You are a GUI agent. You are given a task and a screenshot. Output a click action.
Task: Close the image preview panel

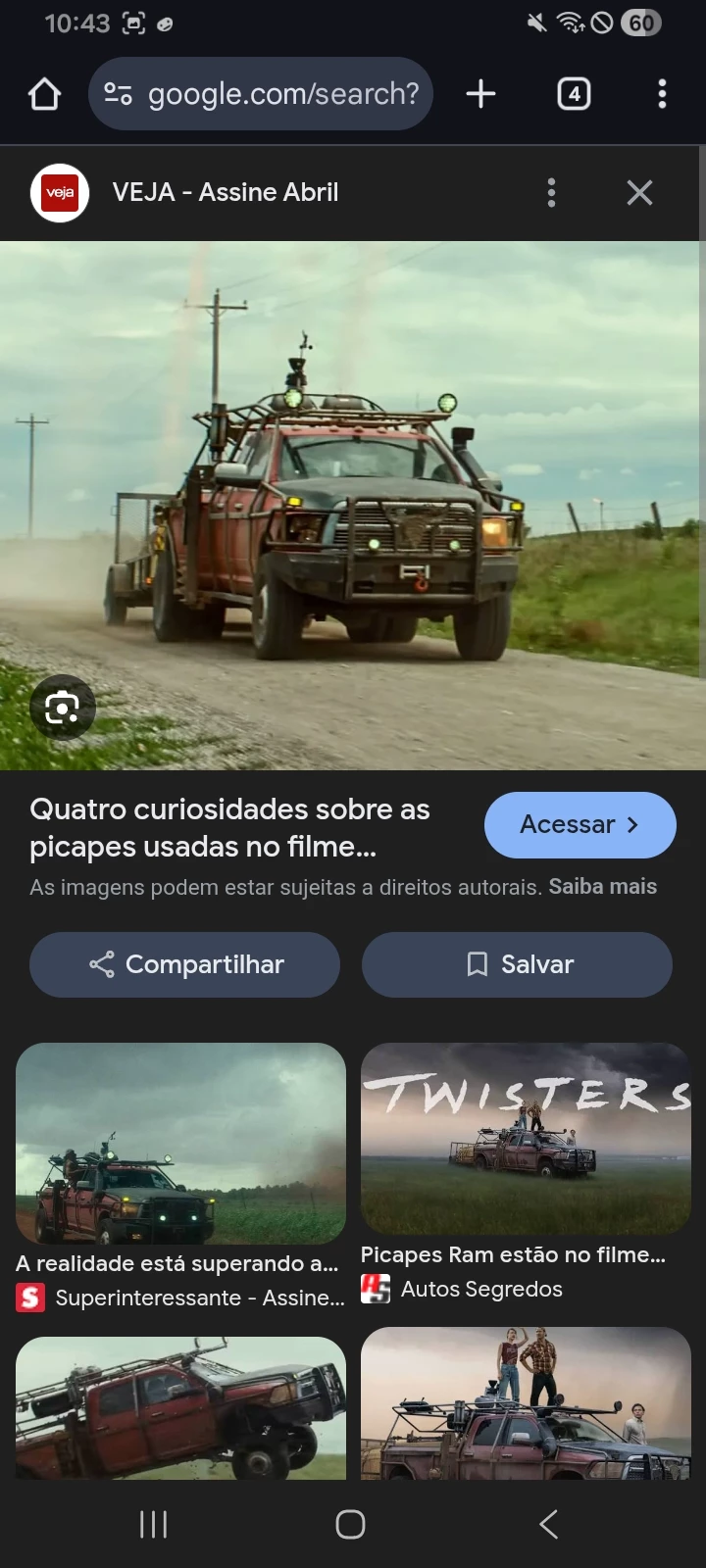pyautogui.click(x=639, y=193)
